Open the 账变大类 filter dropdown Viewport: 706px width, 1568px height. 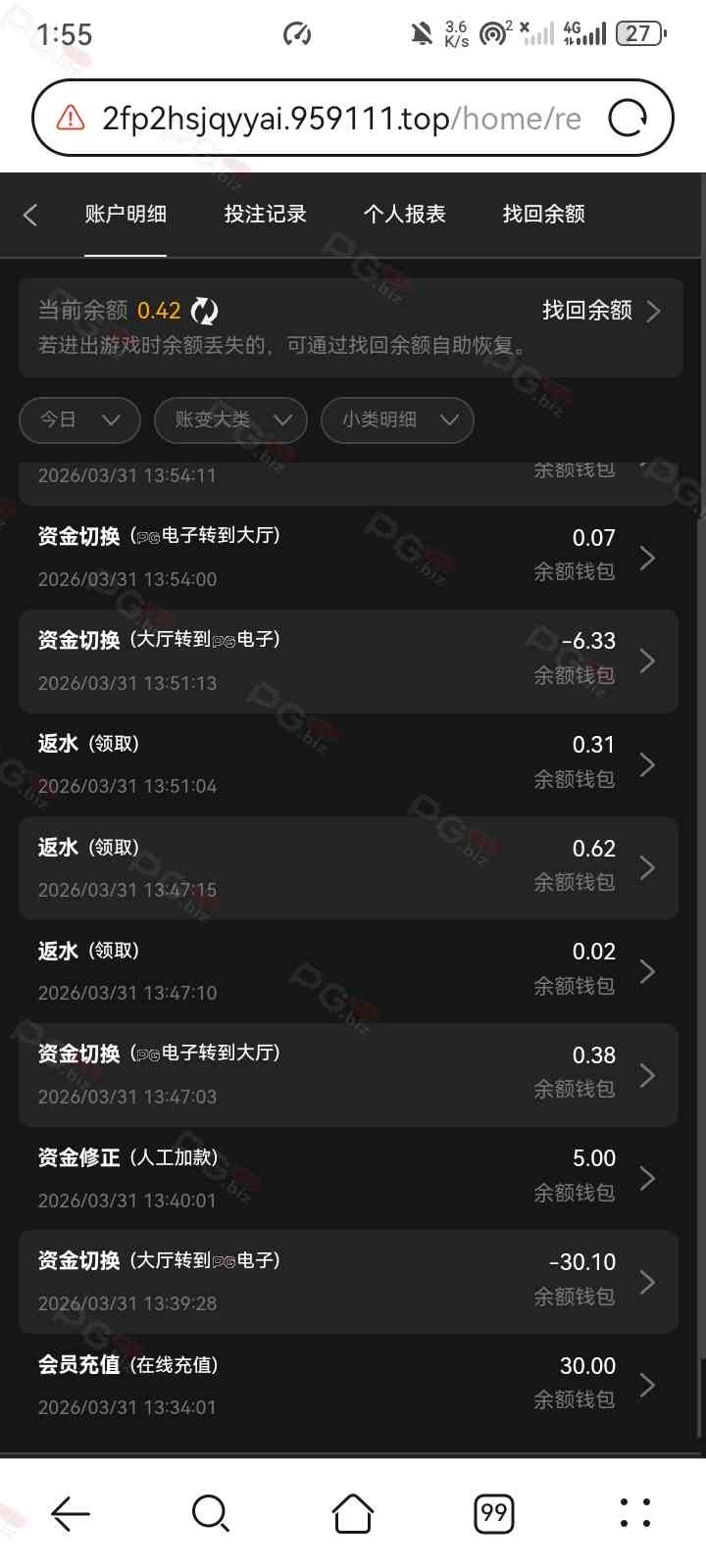tap(230, 420)
